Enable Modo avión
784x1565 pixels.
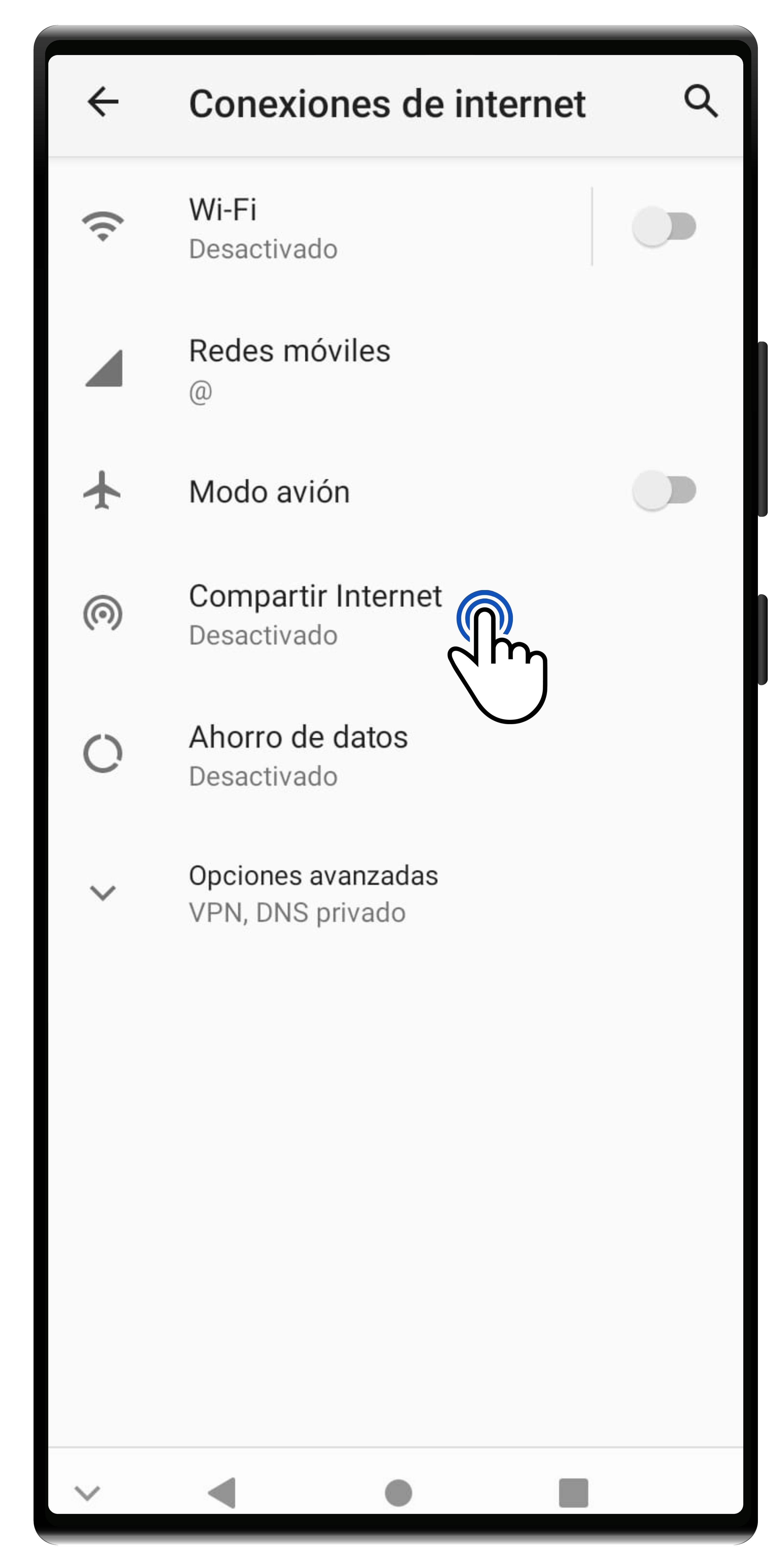click(x=664, y=491)
